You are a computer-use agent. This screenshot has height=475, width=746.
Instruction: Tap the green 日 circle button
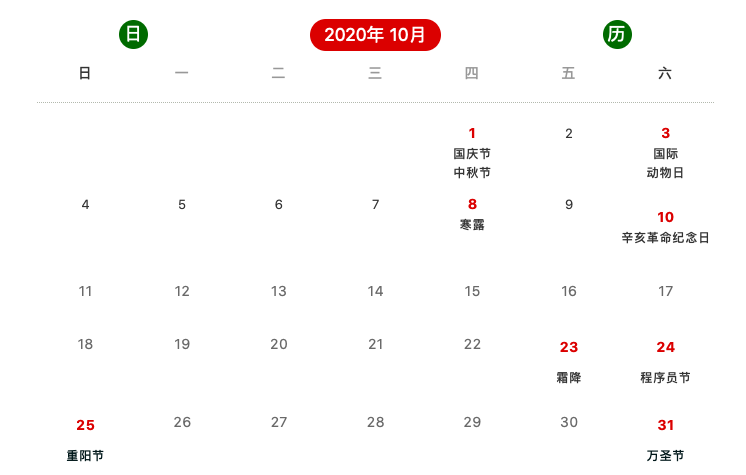133,34
